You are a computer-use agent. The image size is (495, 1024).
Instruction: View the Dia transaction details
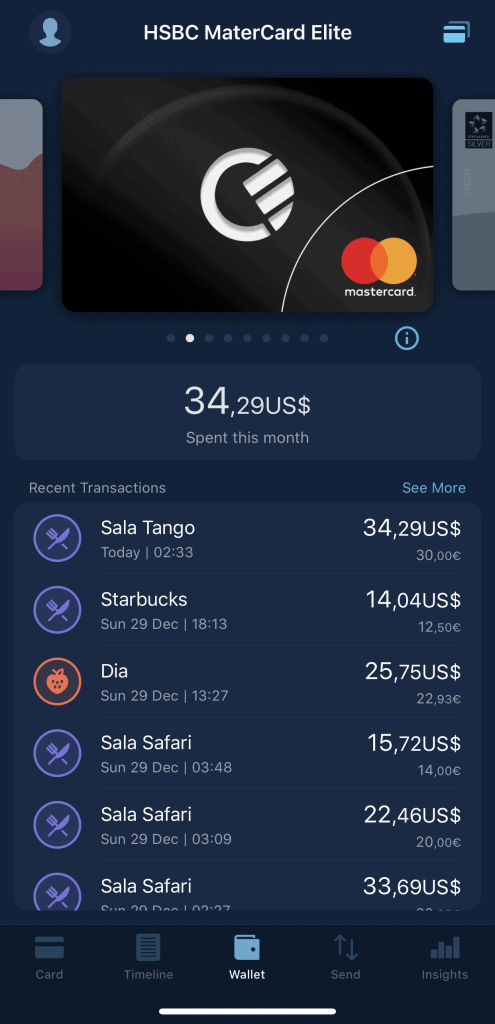point(248,682)
